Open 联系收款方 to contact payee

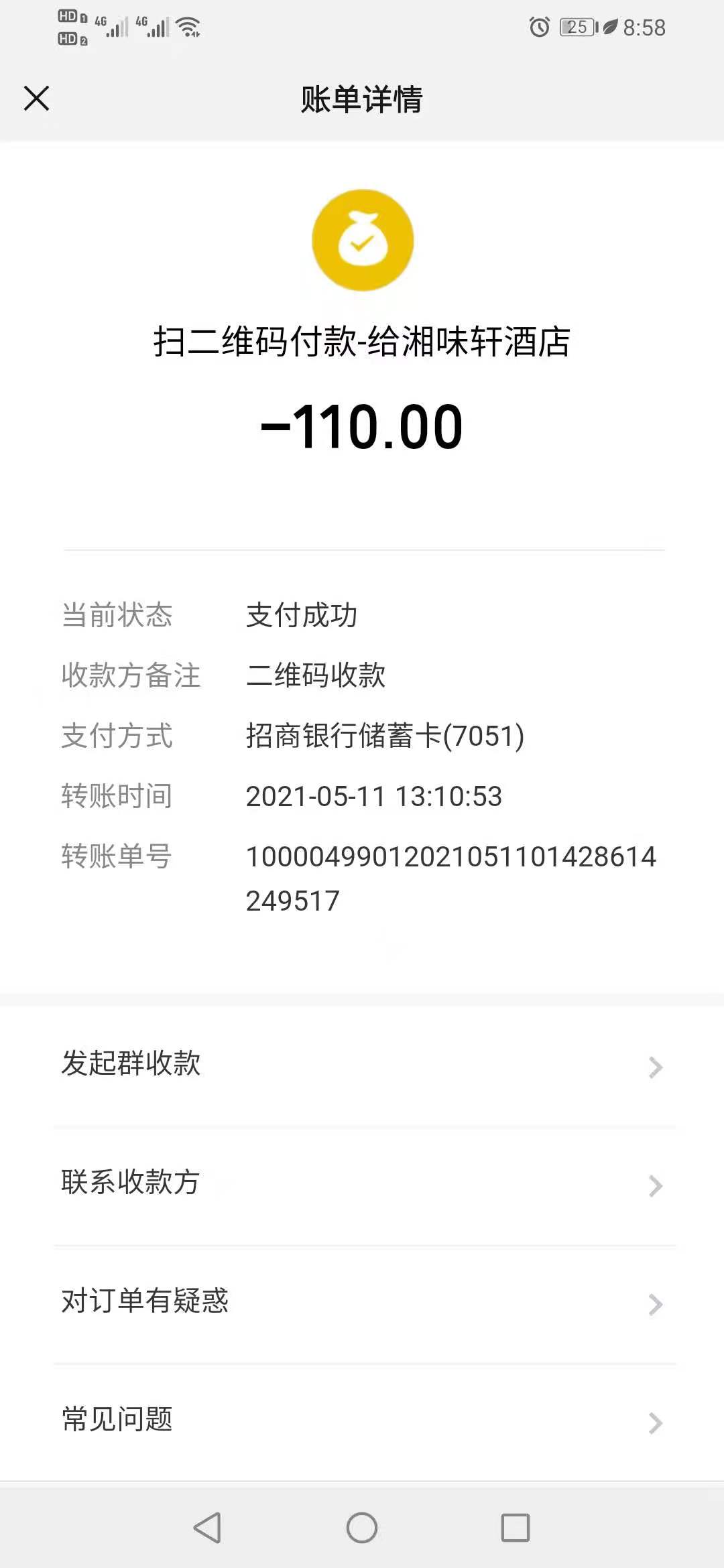point(362,1185)
